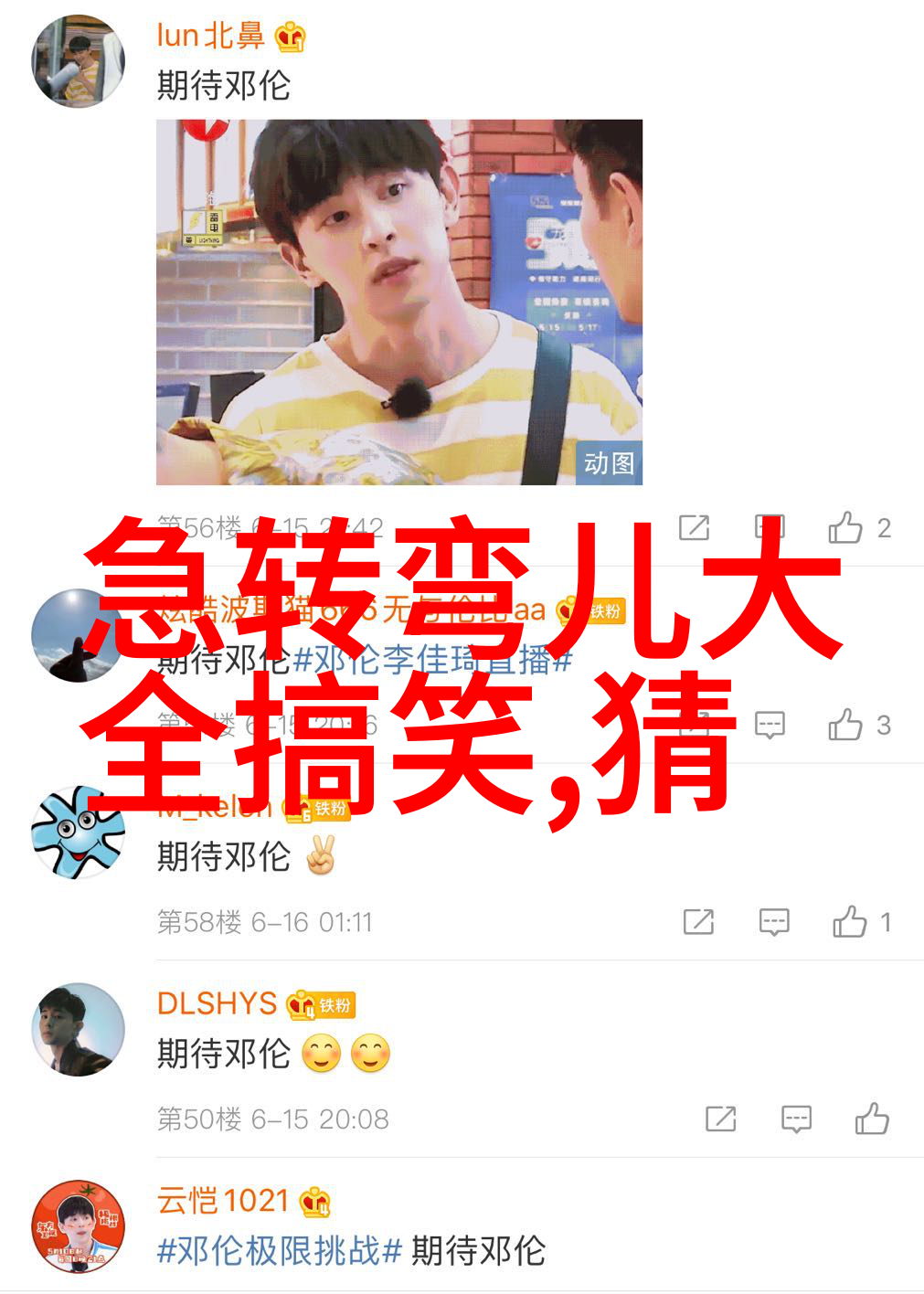This screenshot has height=1294, width=924.
Task: Share the comment on floor 58
Action: [698, 922]
